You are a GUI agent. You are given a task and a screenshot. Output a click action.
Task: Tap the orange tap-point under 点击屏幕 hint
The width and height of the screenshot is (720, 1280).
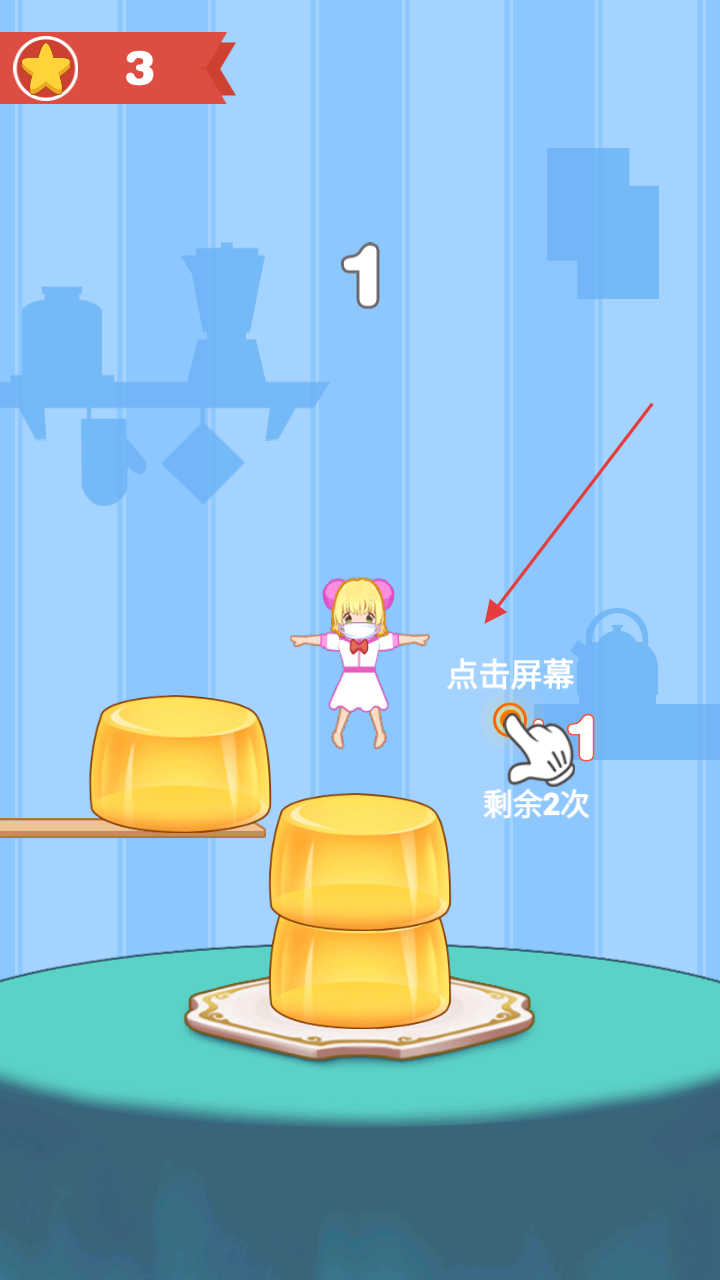click(510, 719)
